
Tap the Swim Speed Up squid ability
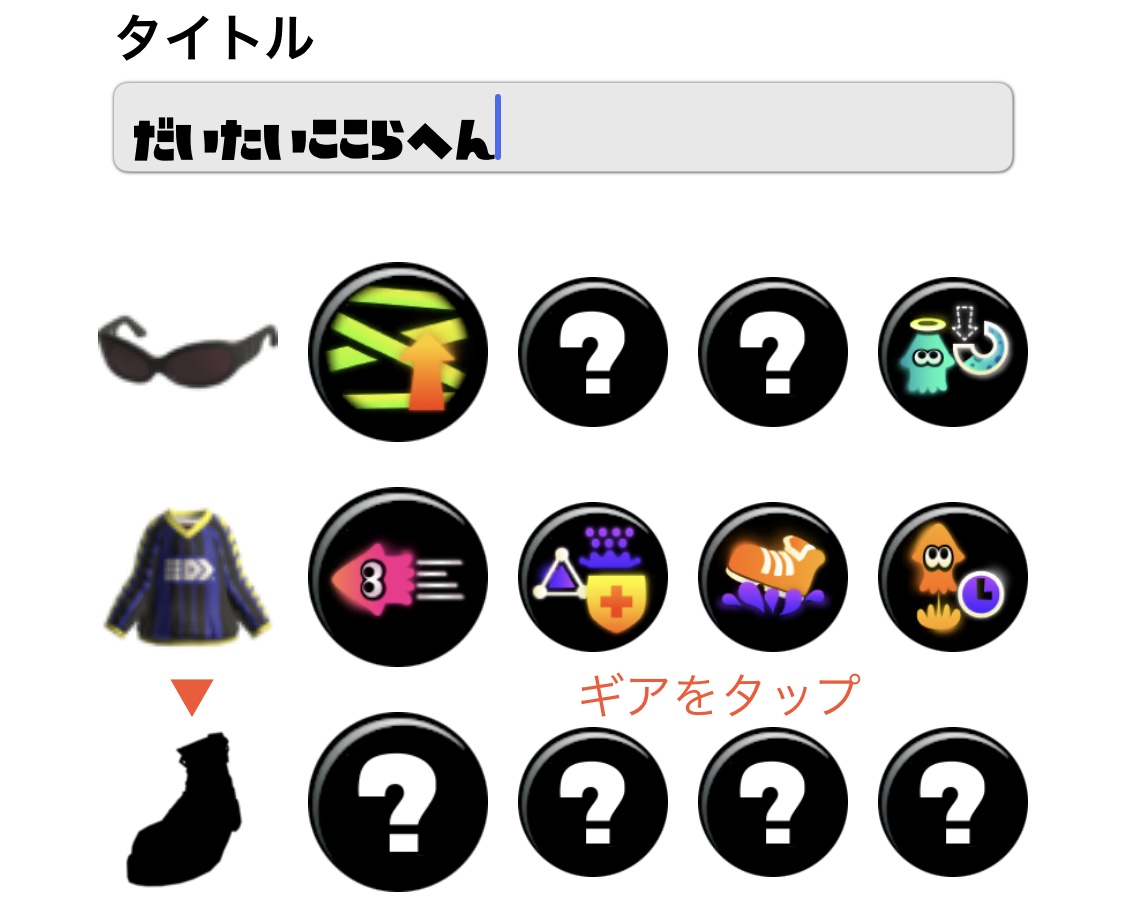click(x=397, y=577)
